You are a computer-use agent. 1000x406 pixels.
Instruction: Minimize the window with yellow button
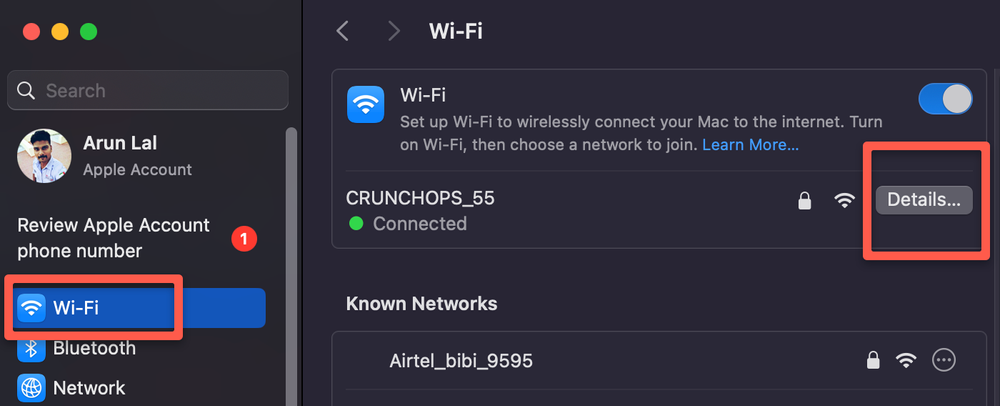coord(60,31)
